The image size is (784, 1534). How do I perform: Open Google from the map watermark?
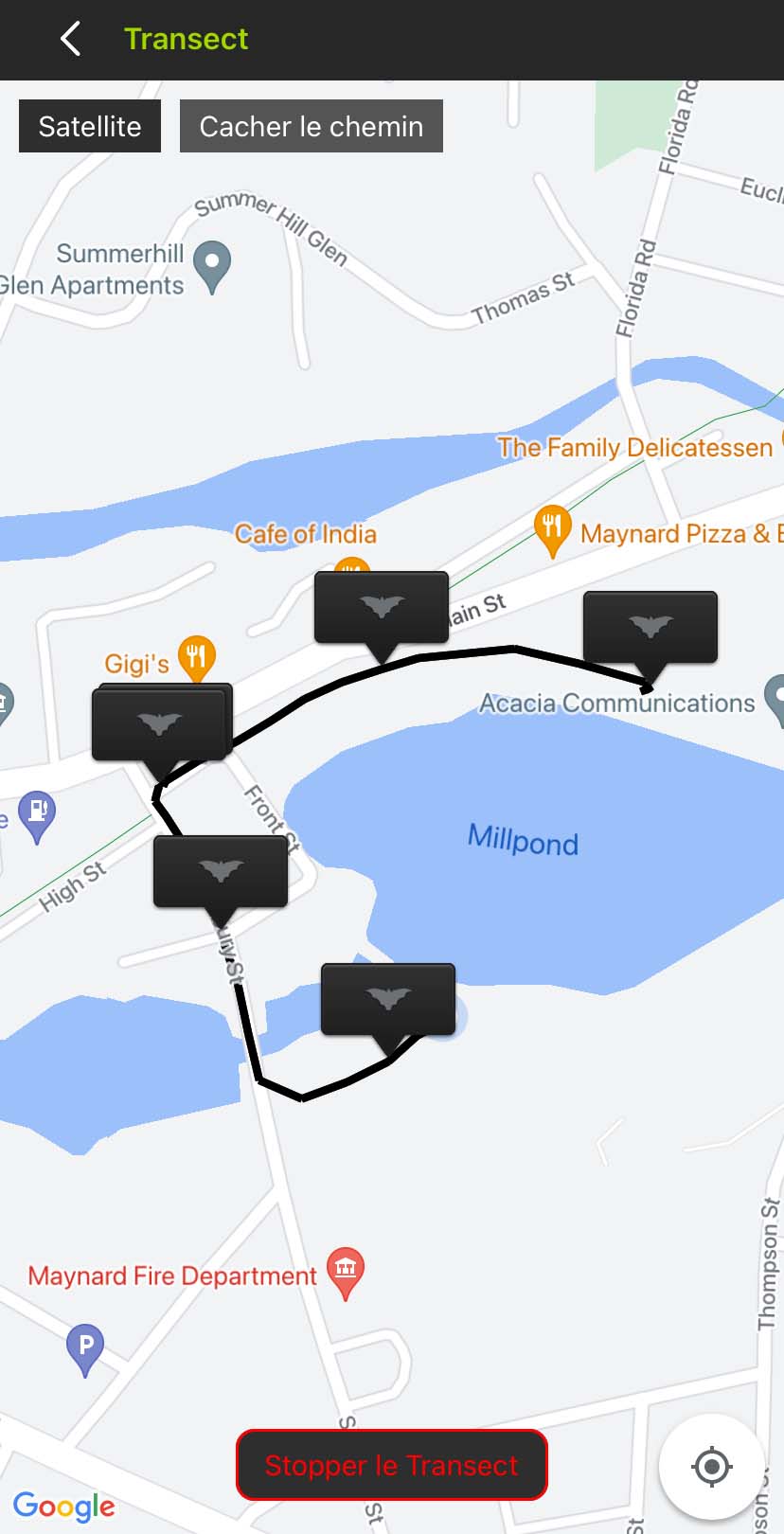coord(66,1506)
